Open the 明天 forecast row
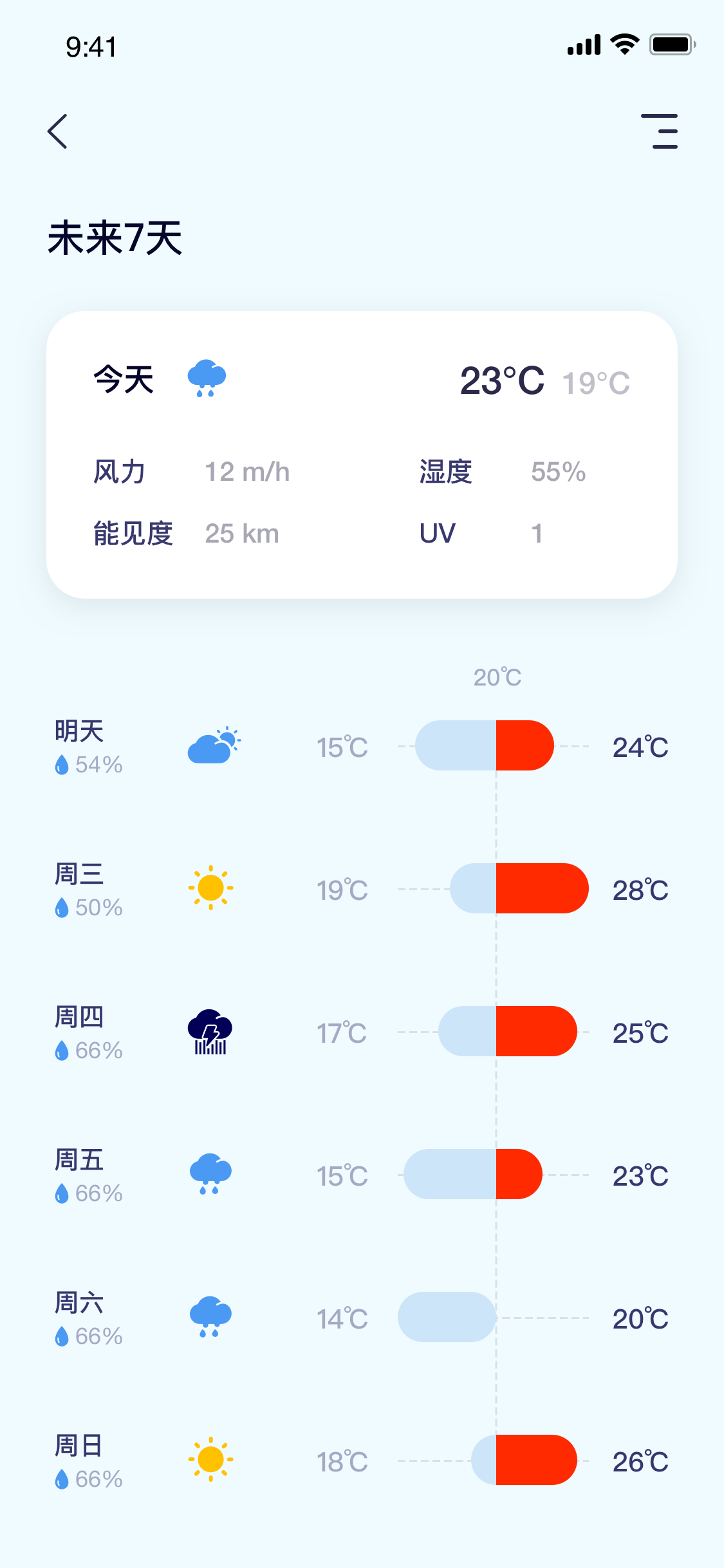Viewport: 724px width, 1568px height. click(362, 747)
